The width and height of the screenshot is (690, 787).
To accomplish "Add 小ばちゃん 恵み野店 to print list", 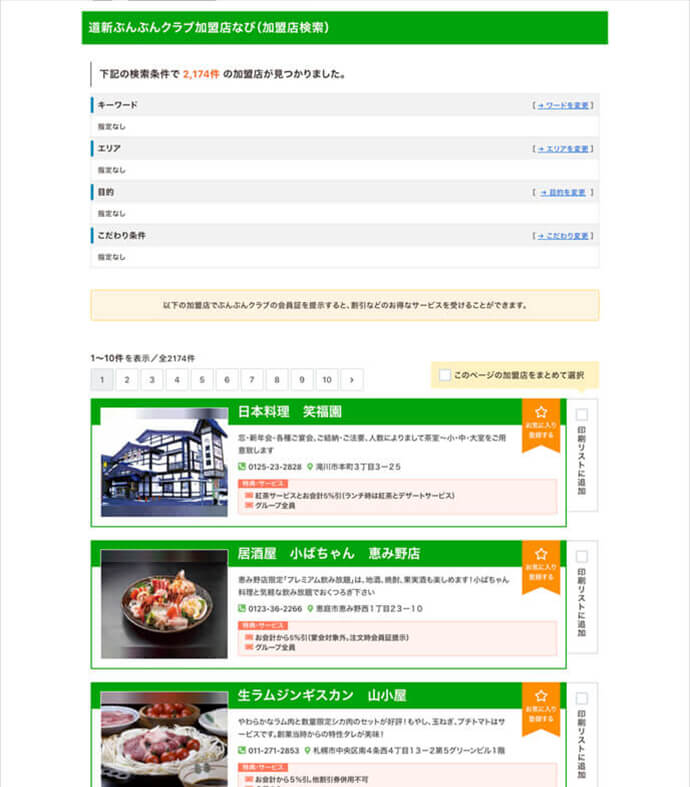I will [x=582, y=557].
